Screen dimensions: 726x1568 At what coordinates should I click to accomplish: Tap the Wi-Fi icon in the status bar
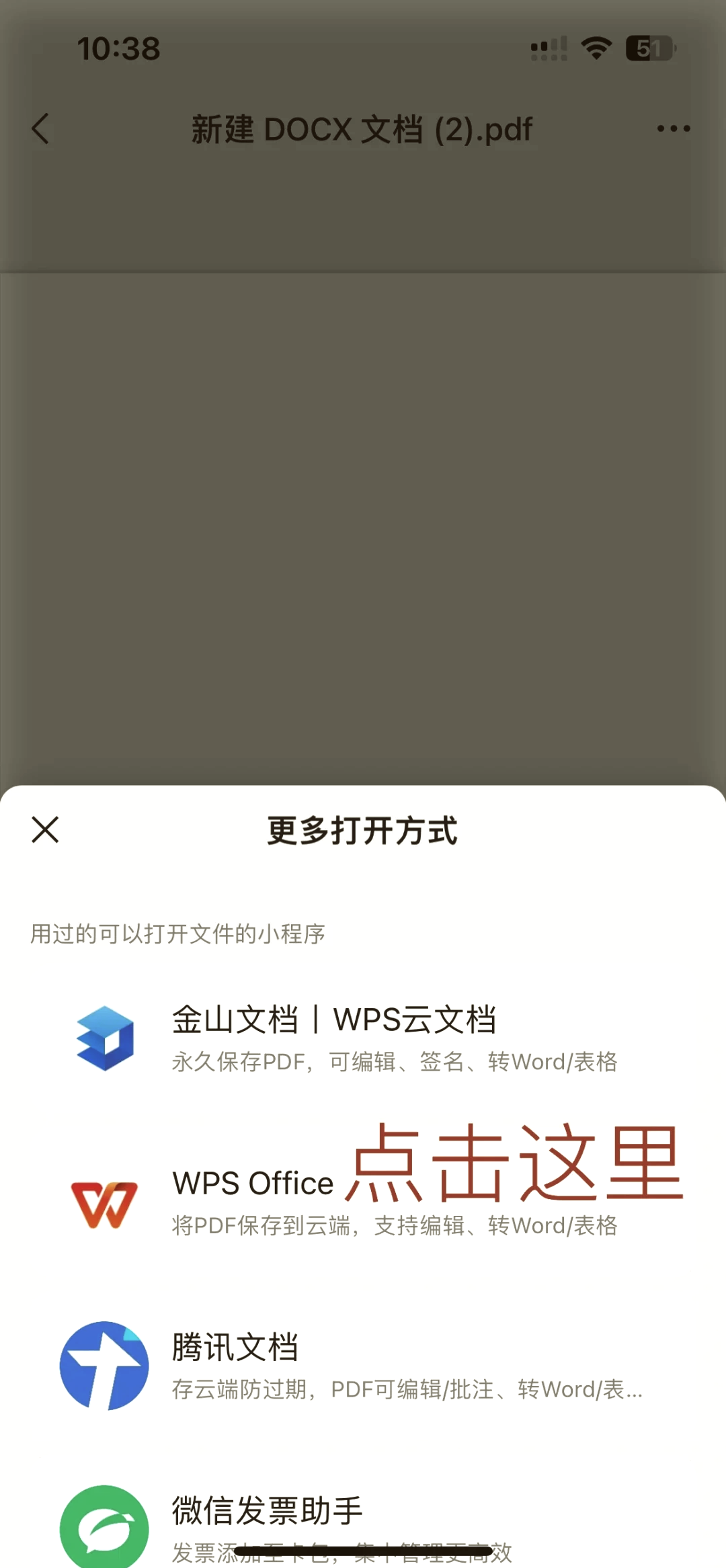(x=594, y=47)
